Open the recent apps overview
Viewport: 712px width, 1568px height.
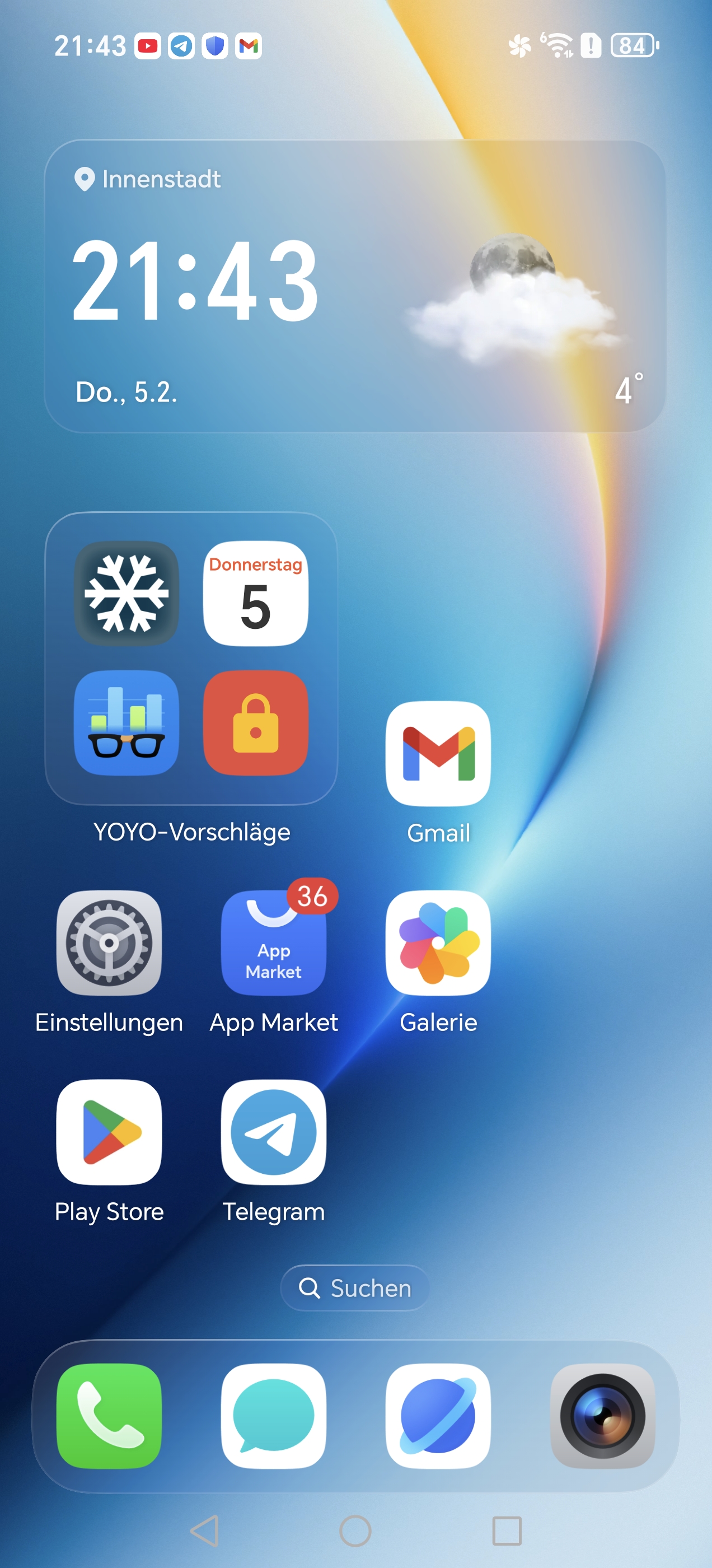(507, 1531)
